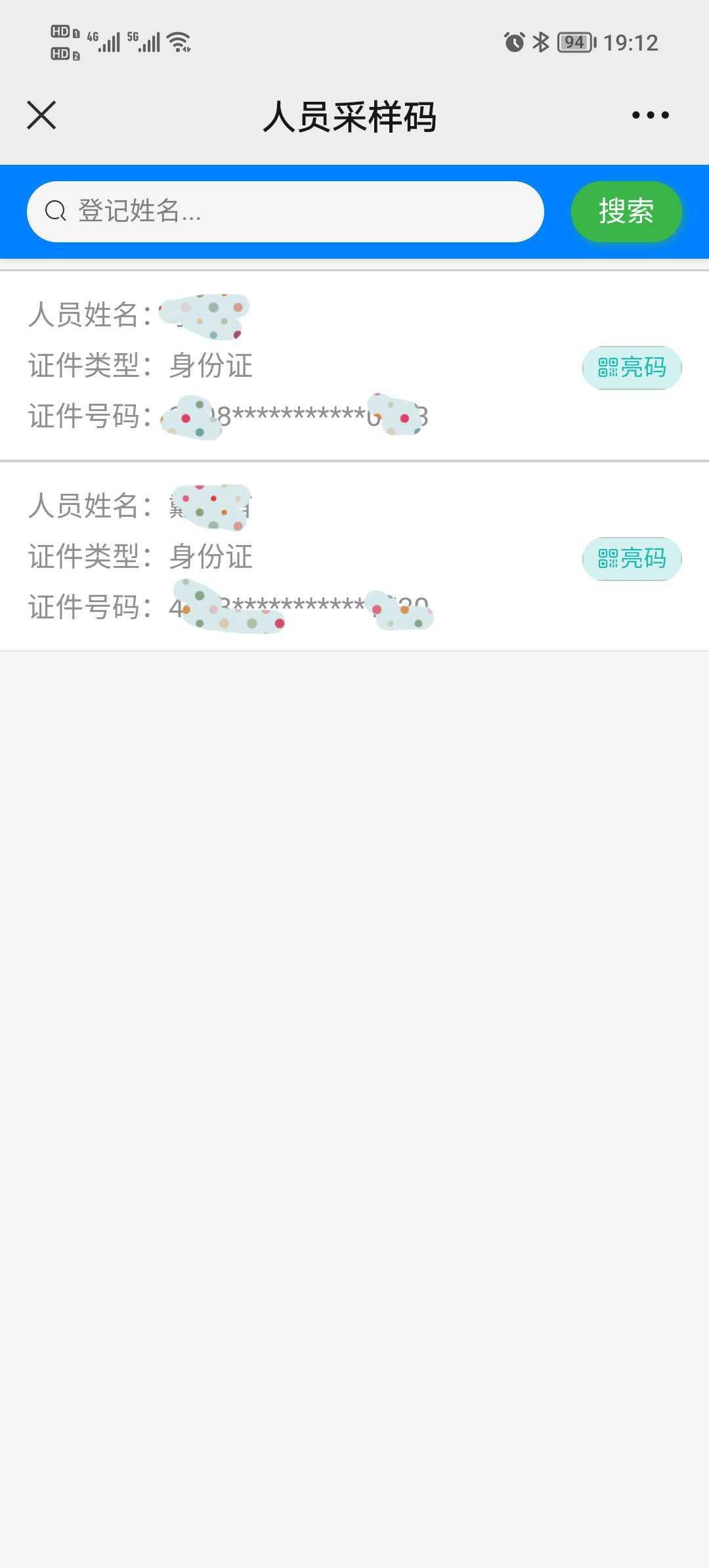The height and width of the screenshot is (1568, 709).
Task: Tap the green 搜索 button
Action: (x=626, y=211)
